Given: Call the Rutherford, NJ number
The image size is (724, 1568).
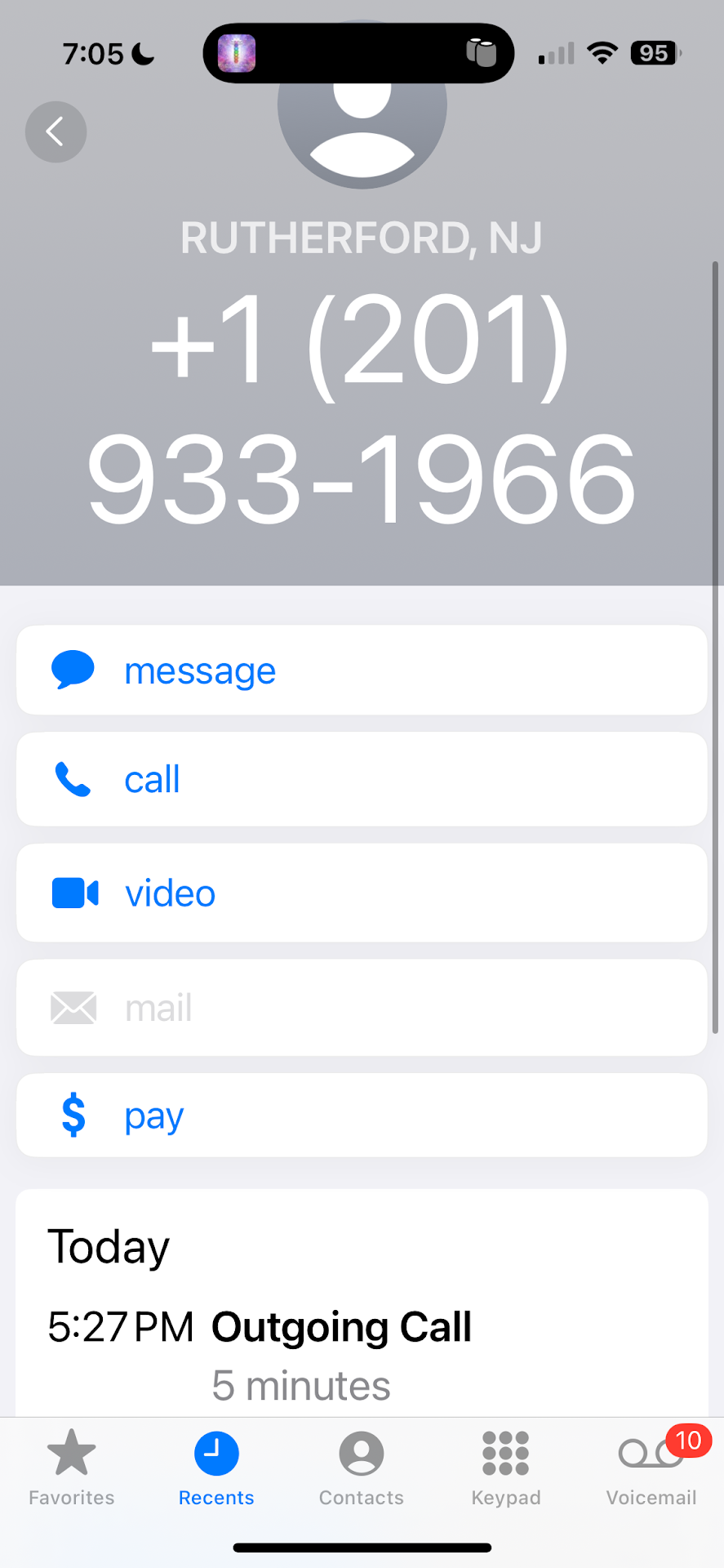Looking at the screenshot, I should click(362, 779).
